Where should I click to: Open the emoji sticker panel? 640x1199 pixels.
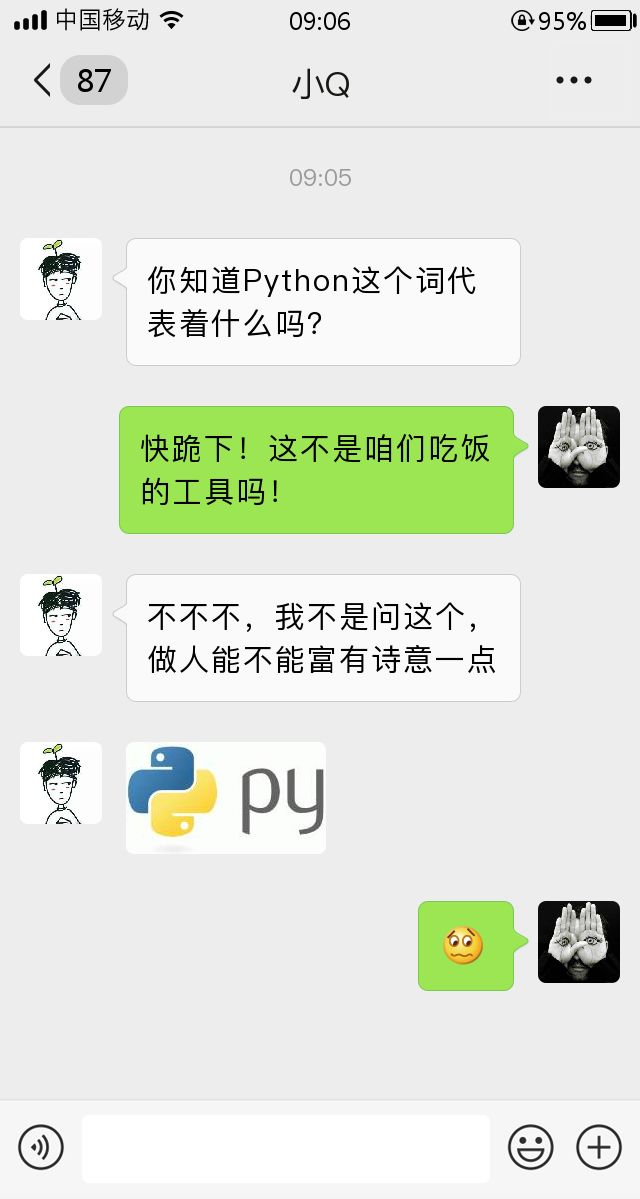tap(530, 1147)
